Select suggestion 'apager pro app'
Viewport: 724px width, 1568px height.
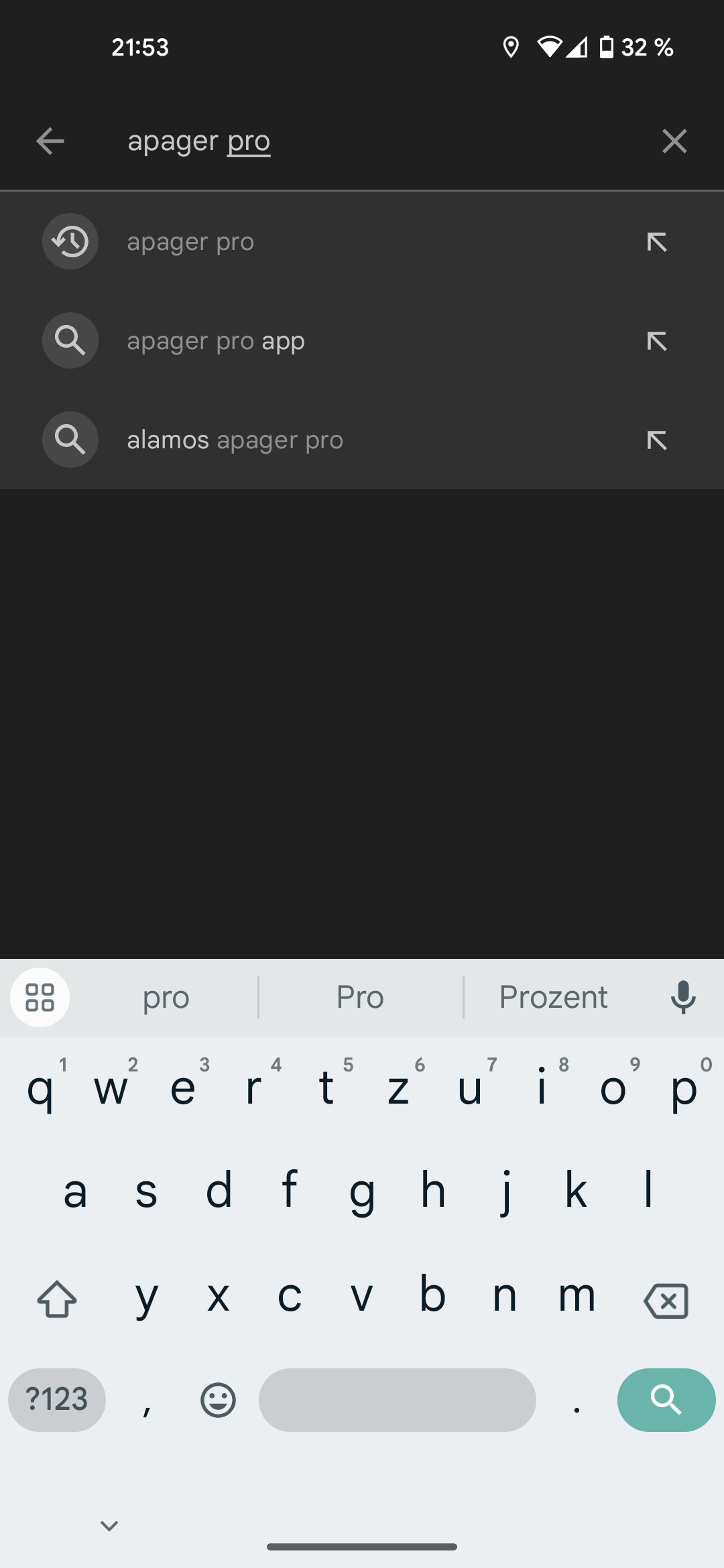(216, 341)
